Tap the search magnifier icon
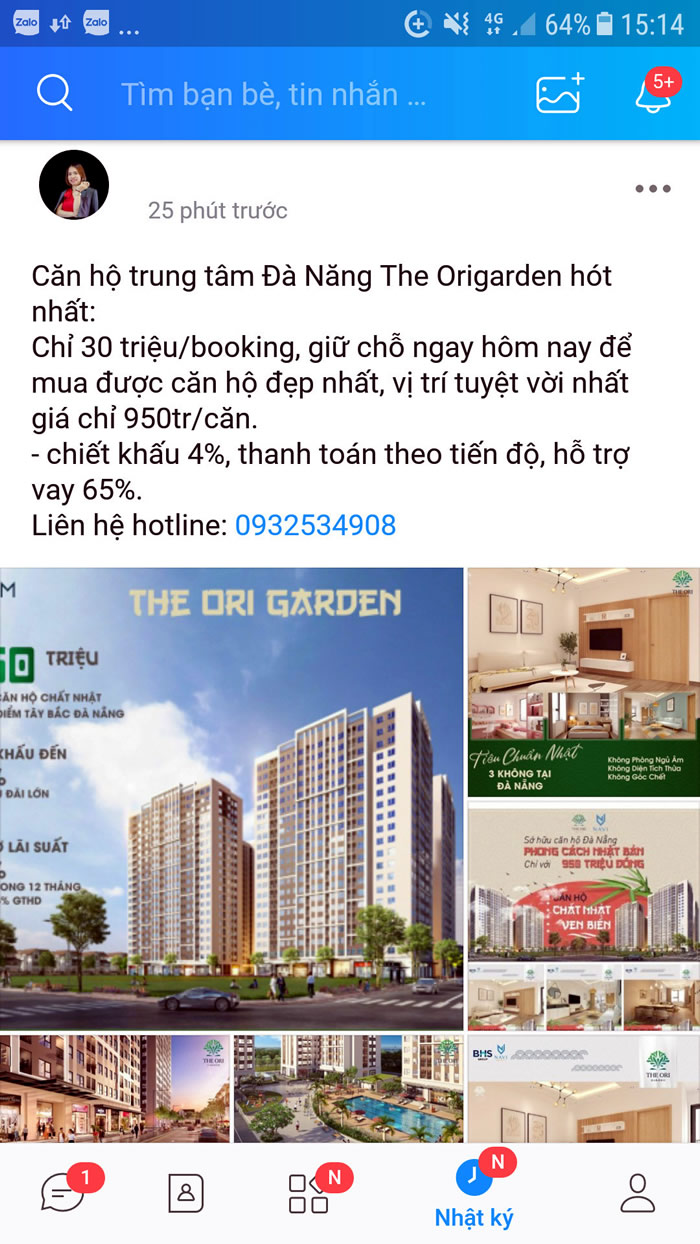The width and height of the screenshot is (700, 1244). tap(55, 94)
